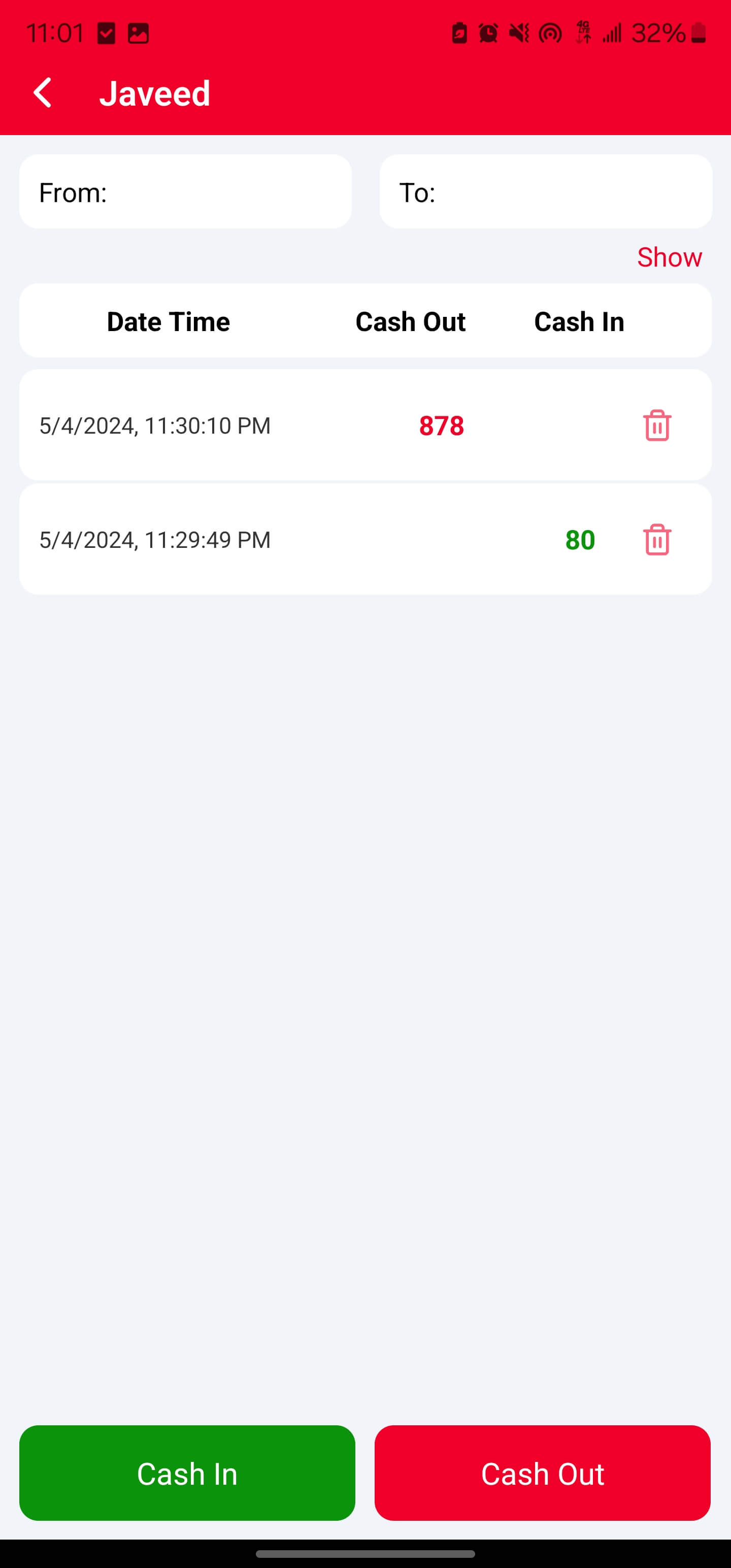Add a new Cash In entry
Image resolution: width=731 pixels, height=1568 pixels.
point(187,1473)
